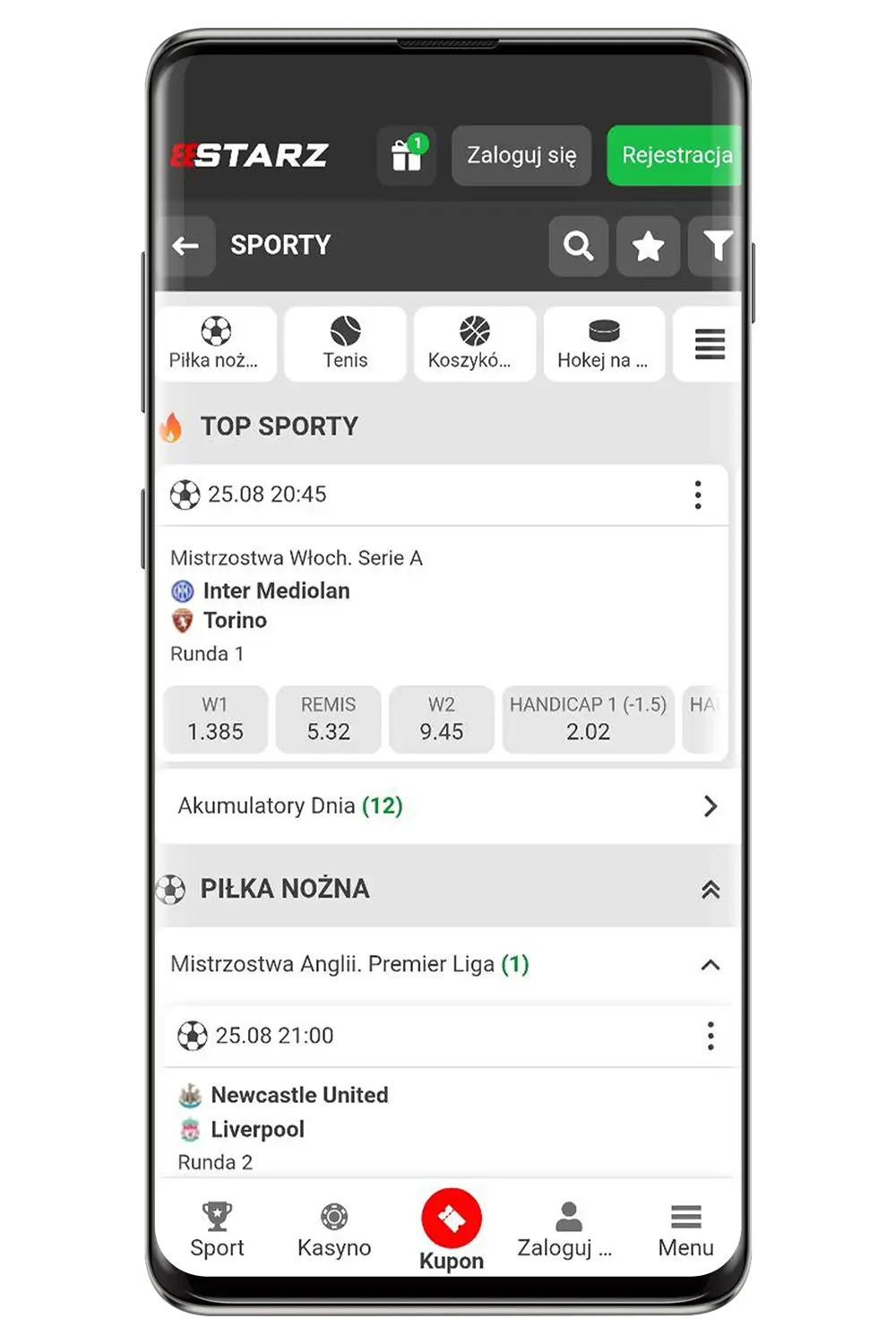Open three-dot menu for Newcastle United match
Viewport: 896px width, 1344px height.
tap(711, 1036)
